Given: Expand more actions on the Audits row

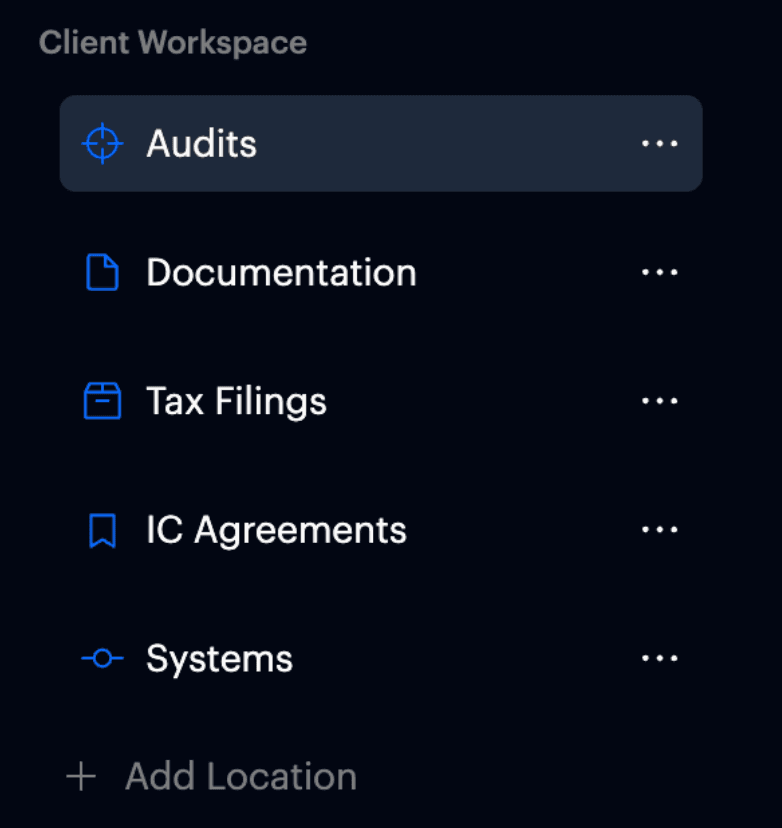Looking at the screenshot, I should click(x=659, y=143).
